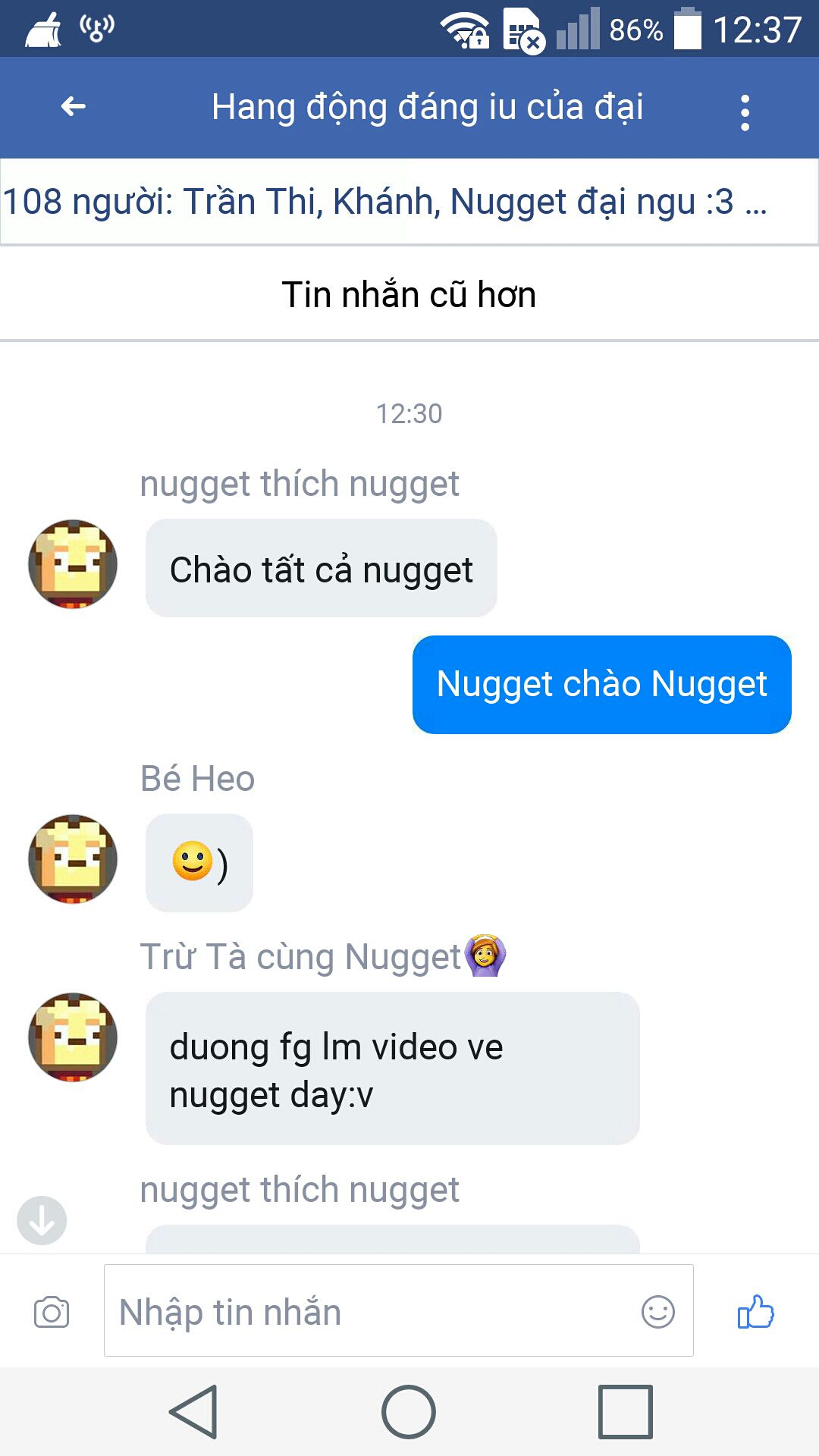Open recent apps with square button

tap(625, 1411)
